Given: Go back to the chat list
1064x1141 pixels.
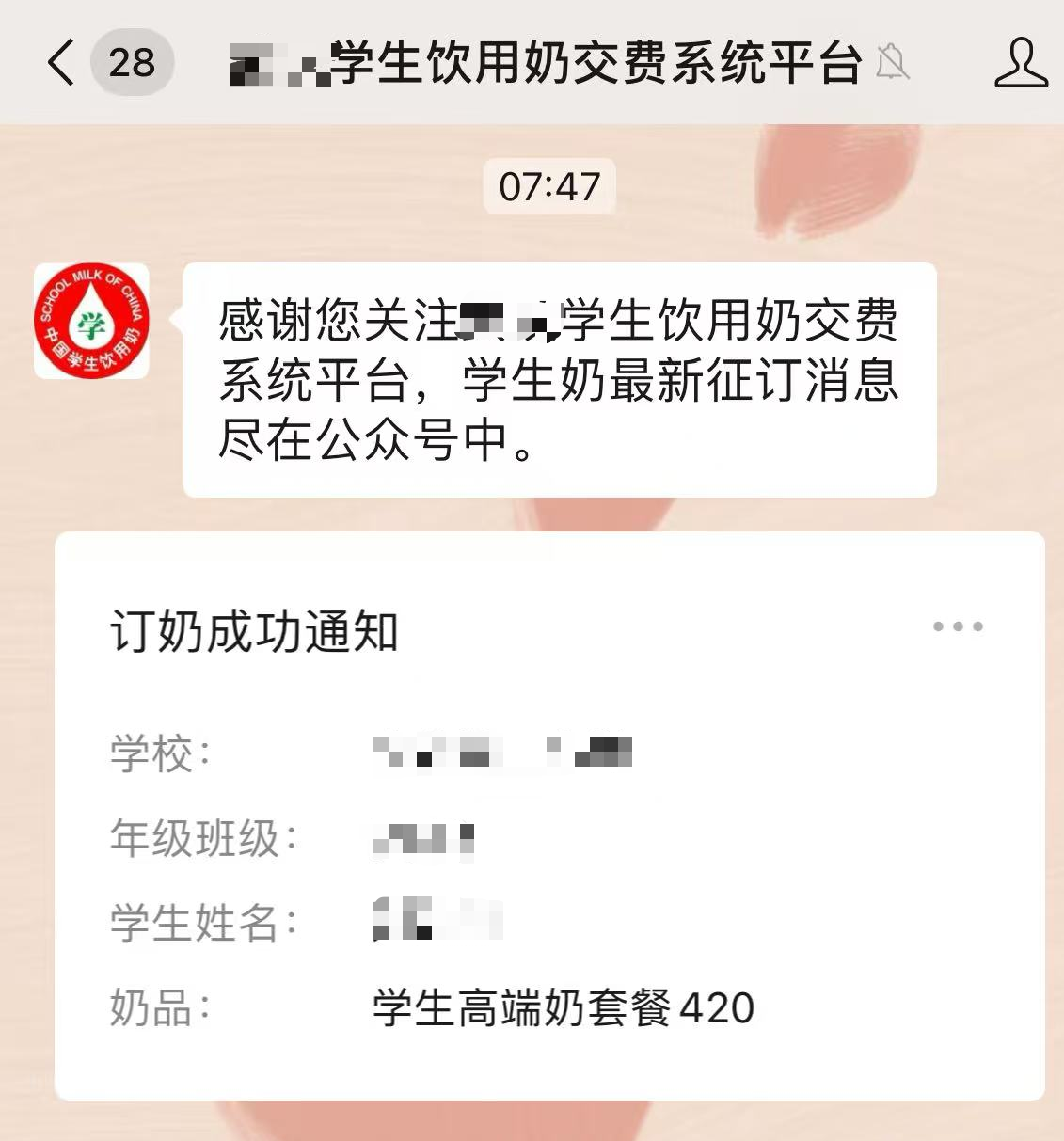Looking at the screenshot, I should [61, 63].
